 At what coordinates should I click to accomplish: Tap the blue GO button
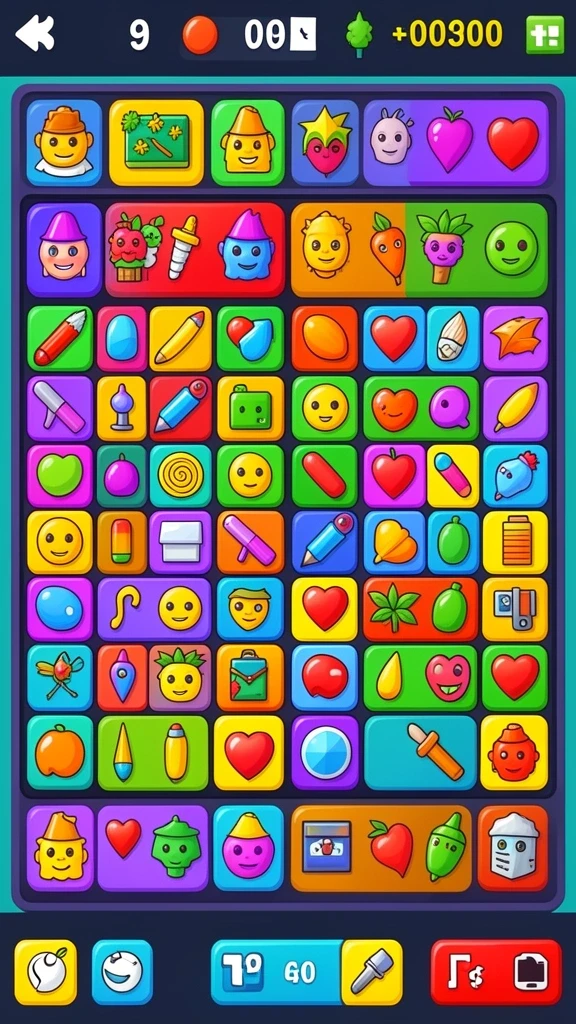276,972
